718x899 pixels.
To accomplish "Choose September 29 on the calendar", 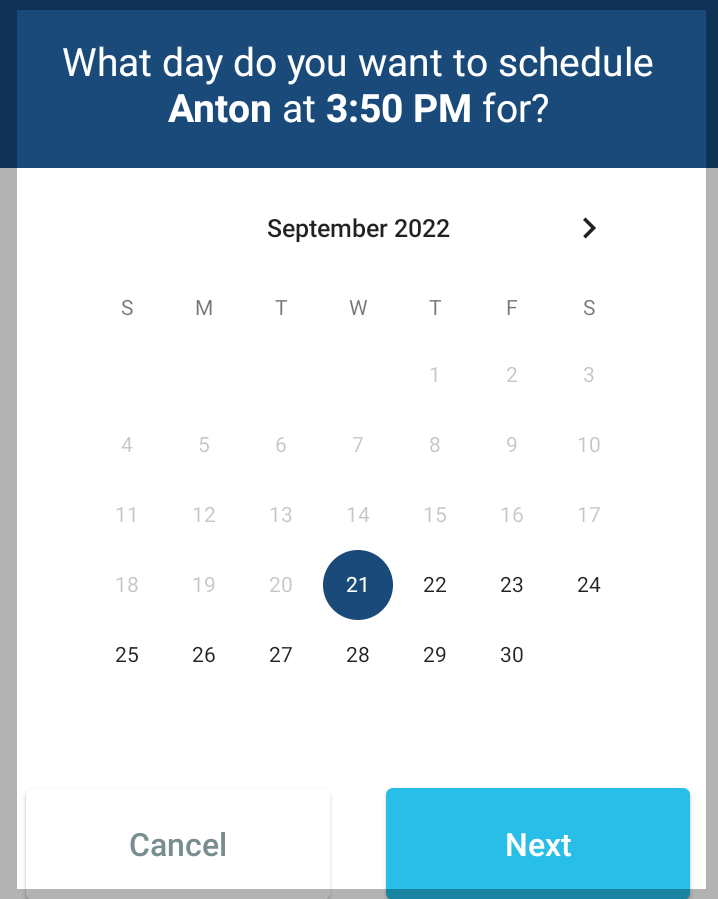I will click(435, 655).
